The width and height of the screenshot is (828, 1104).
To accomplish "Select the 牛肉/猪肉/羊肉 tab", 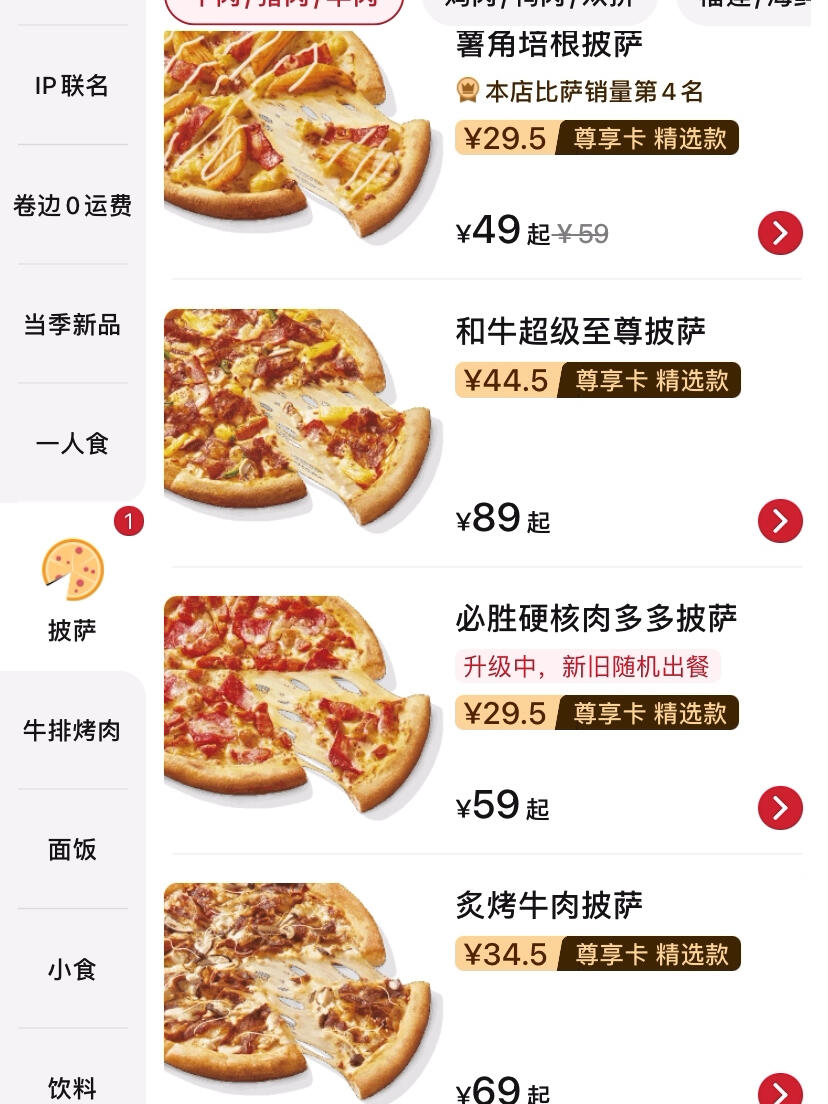I will tap(283, 6).
